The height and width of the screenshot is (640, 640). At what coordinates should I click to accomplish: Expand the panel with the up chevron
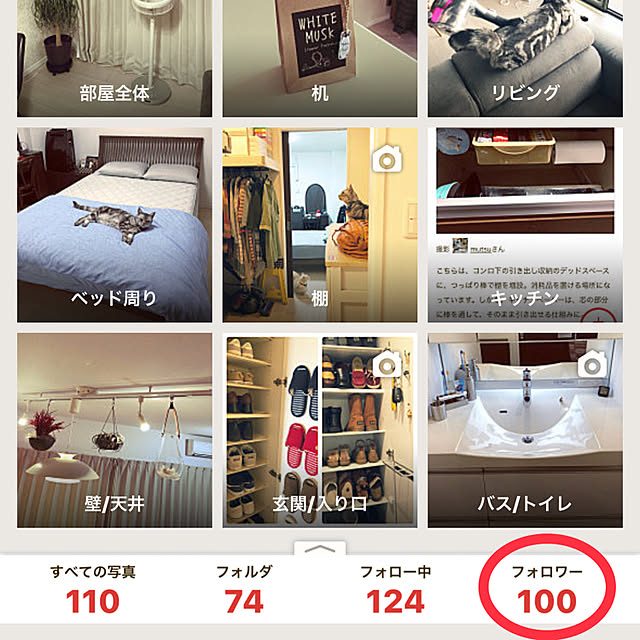(322, 549)
